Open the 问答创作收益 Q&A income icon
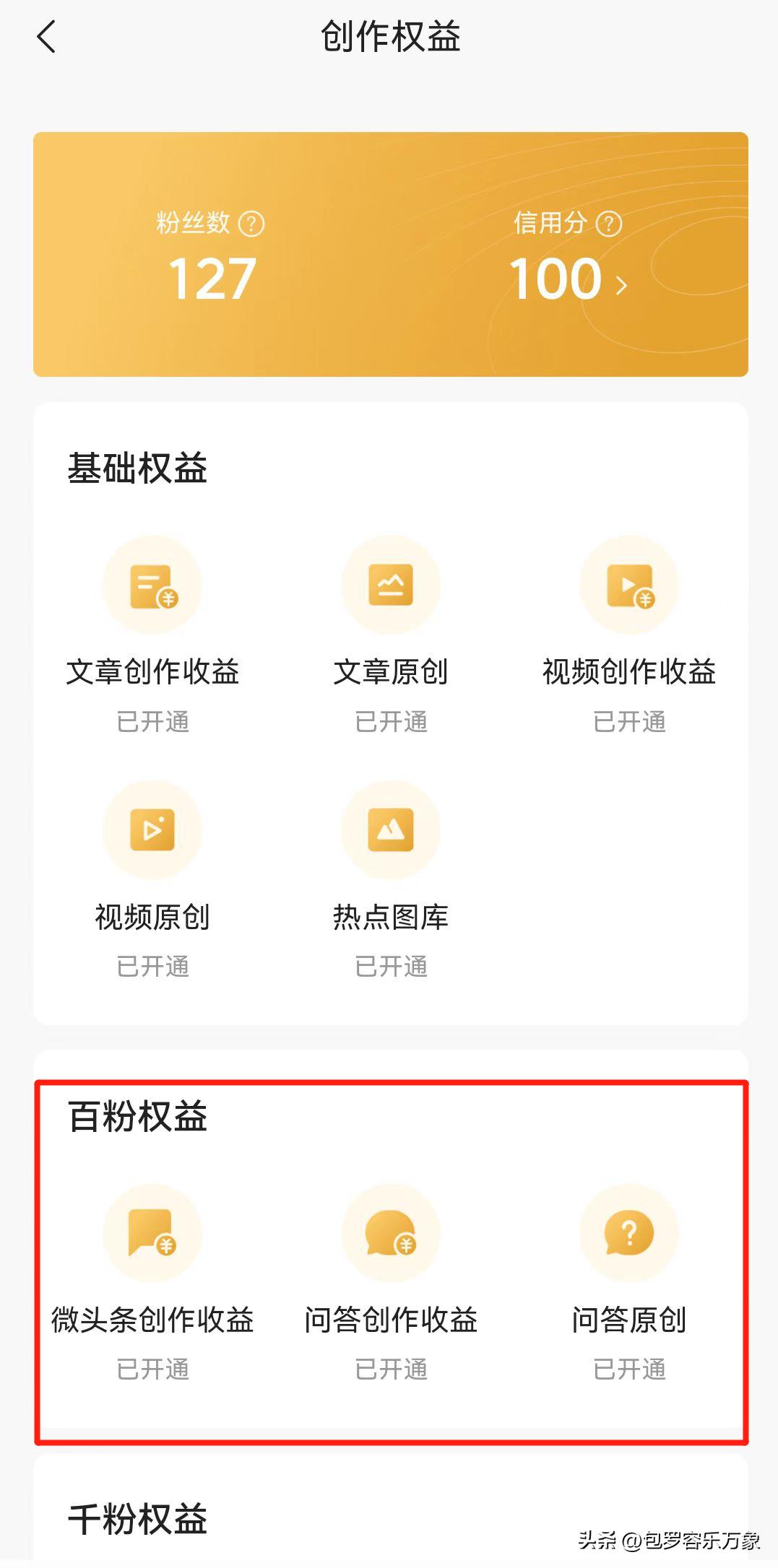 (x=391, y=1233)
